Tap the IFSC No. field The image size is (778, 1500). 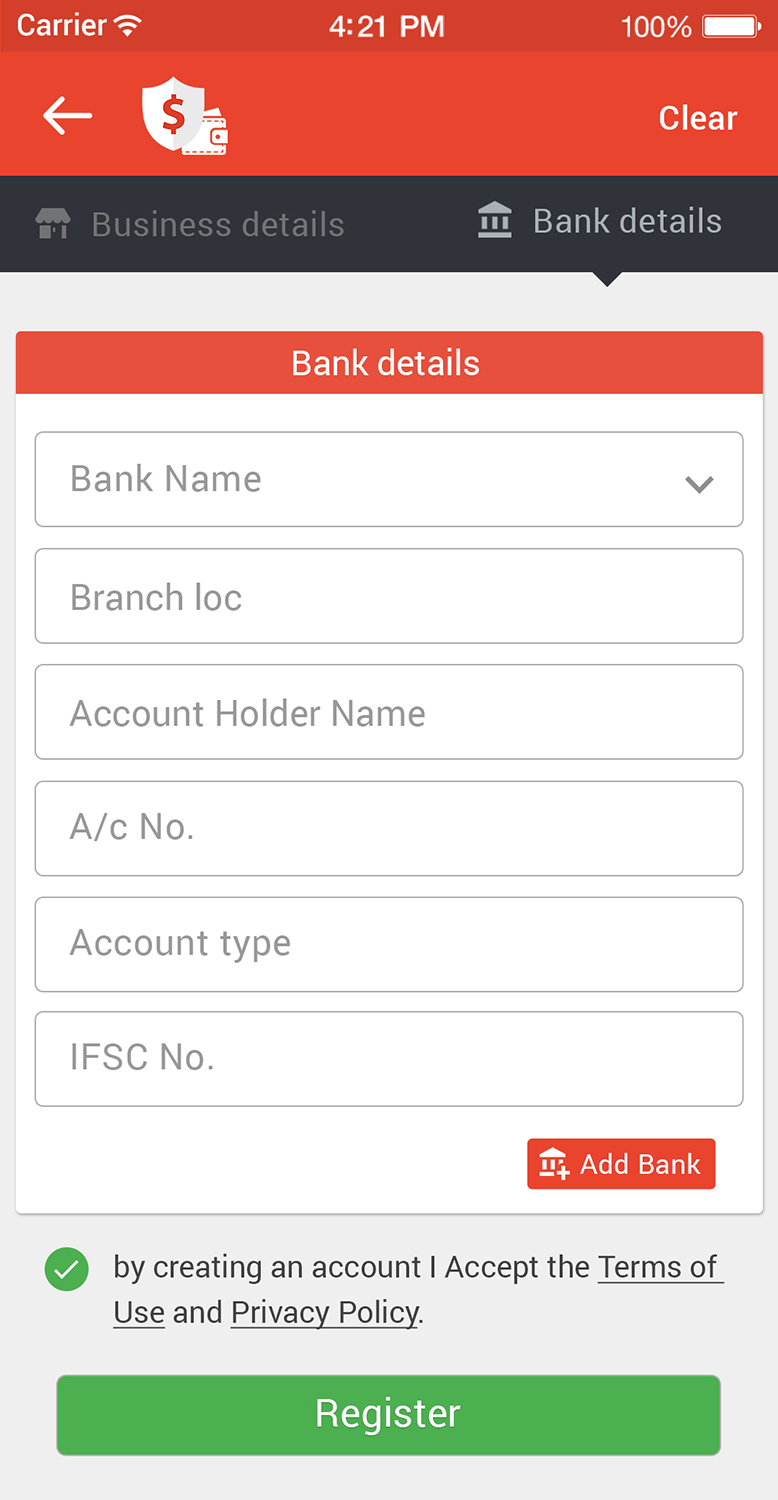[388, 1059]
